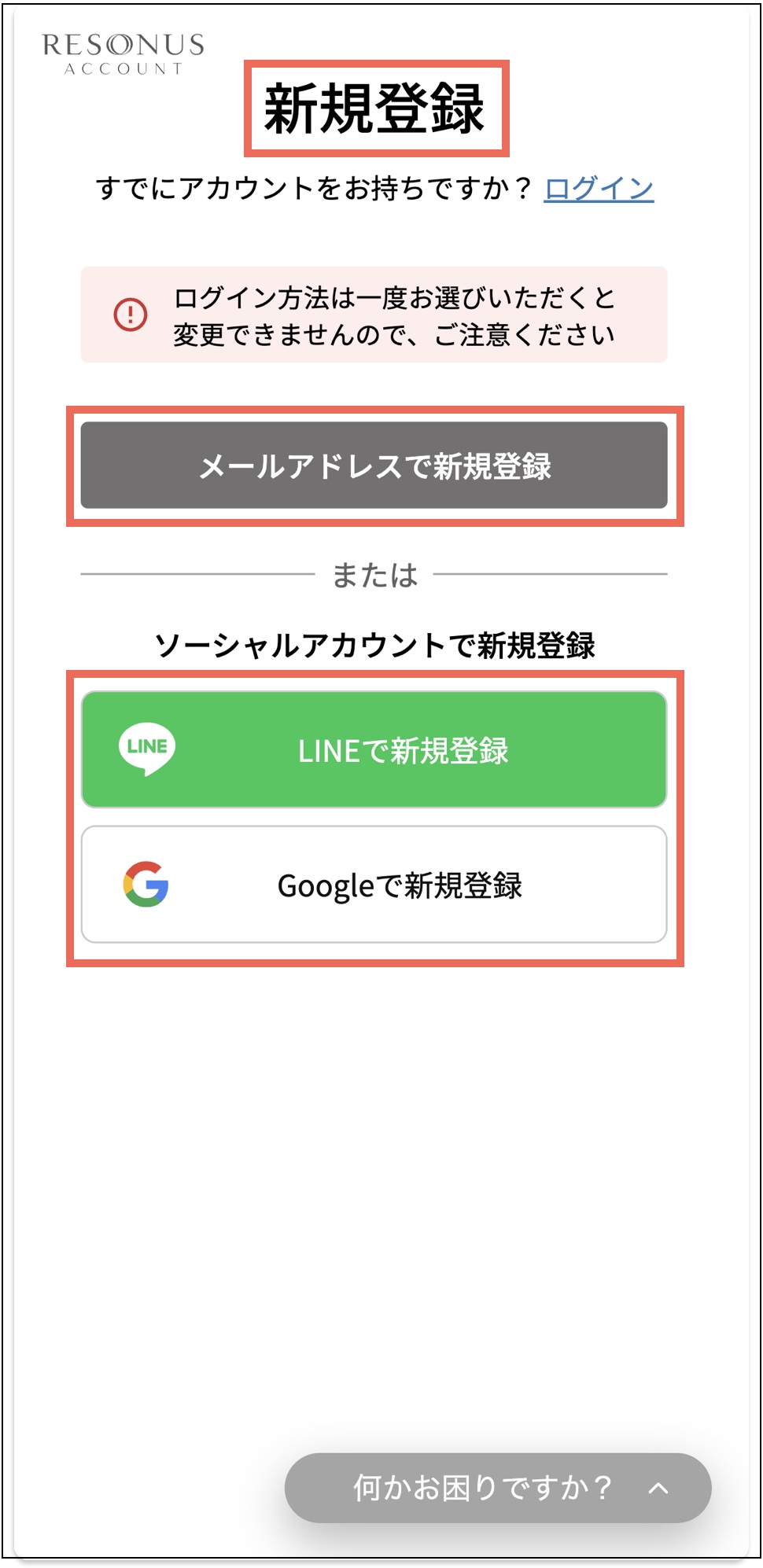Tap the ログイン link

[x=598, y=189]
